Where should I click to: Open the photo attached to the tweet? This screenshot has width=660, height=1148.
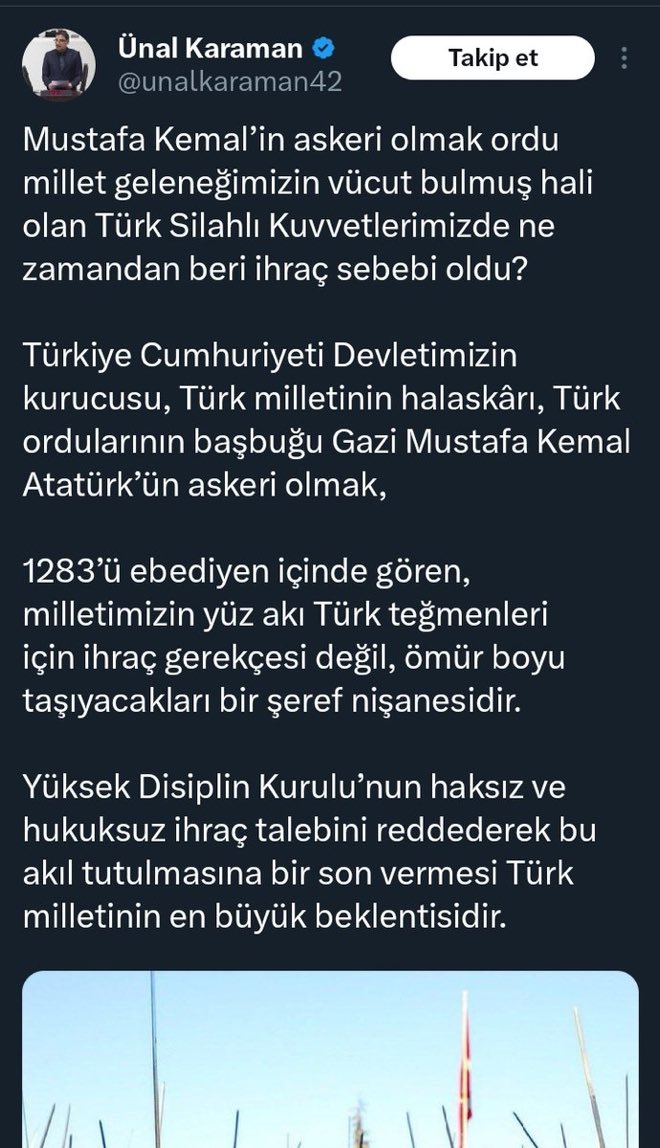click(x=330, y=1059)
